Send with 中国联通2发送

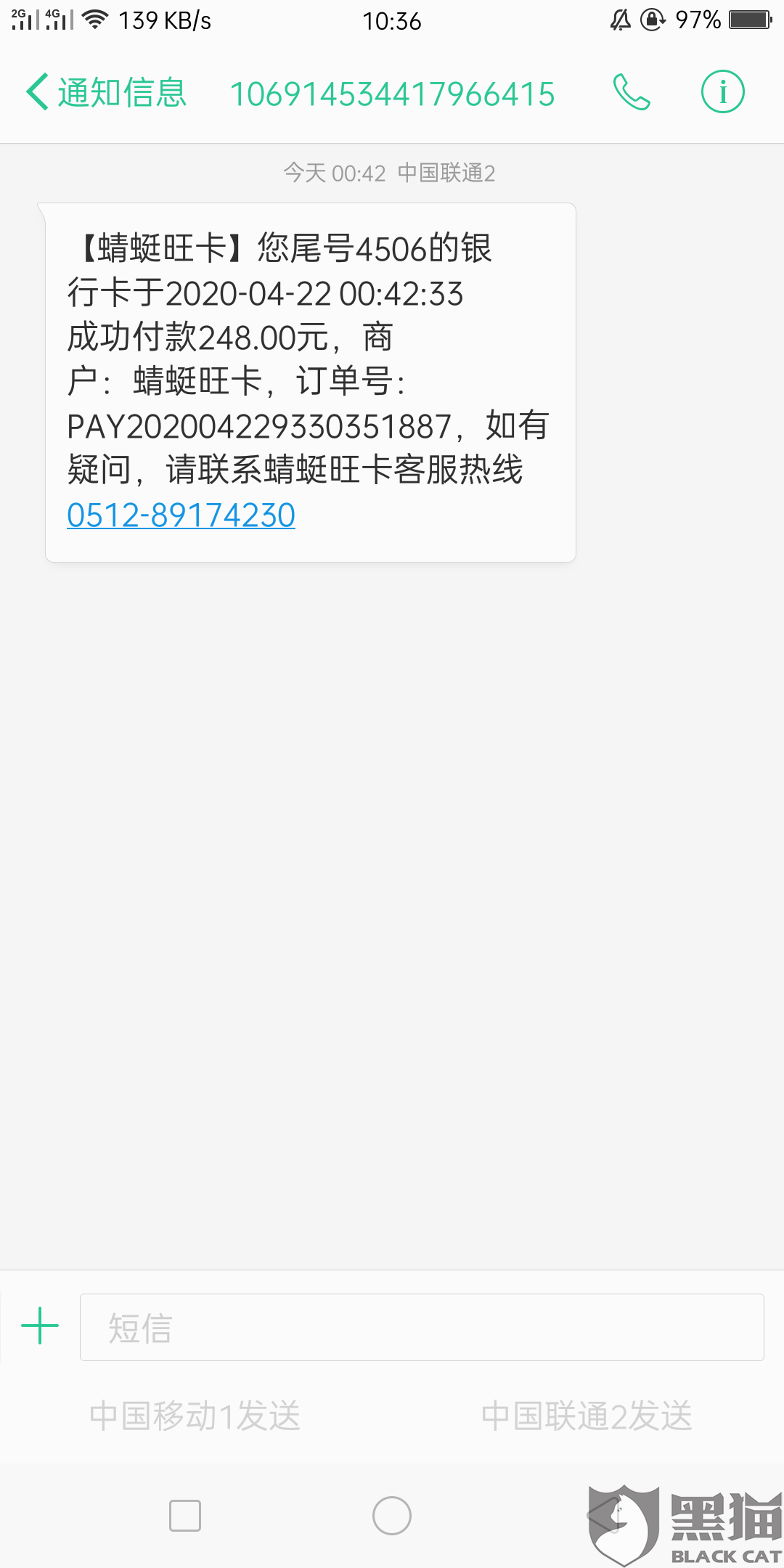587,1416
